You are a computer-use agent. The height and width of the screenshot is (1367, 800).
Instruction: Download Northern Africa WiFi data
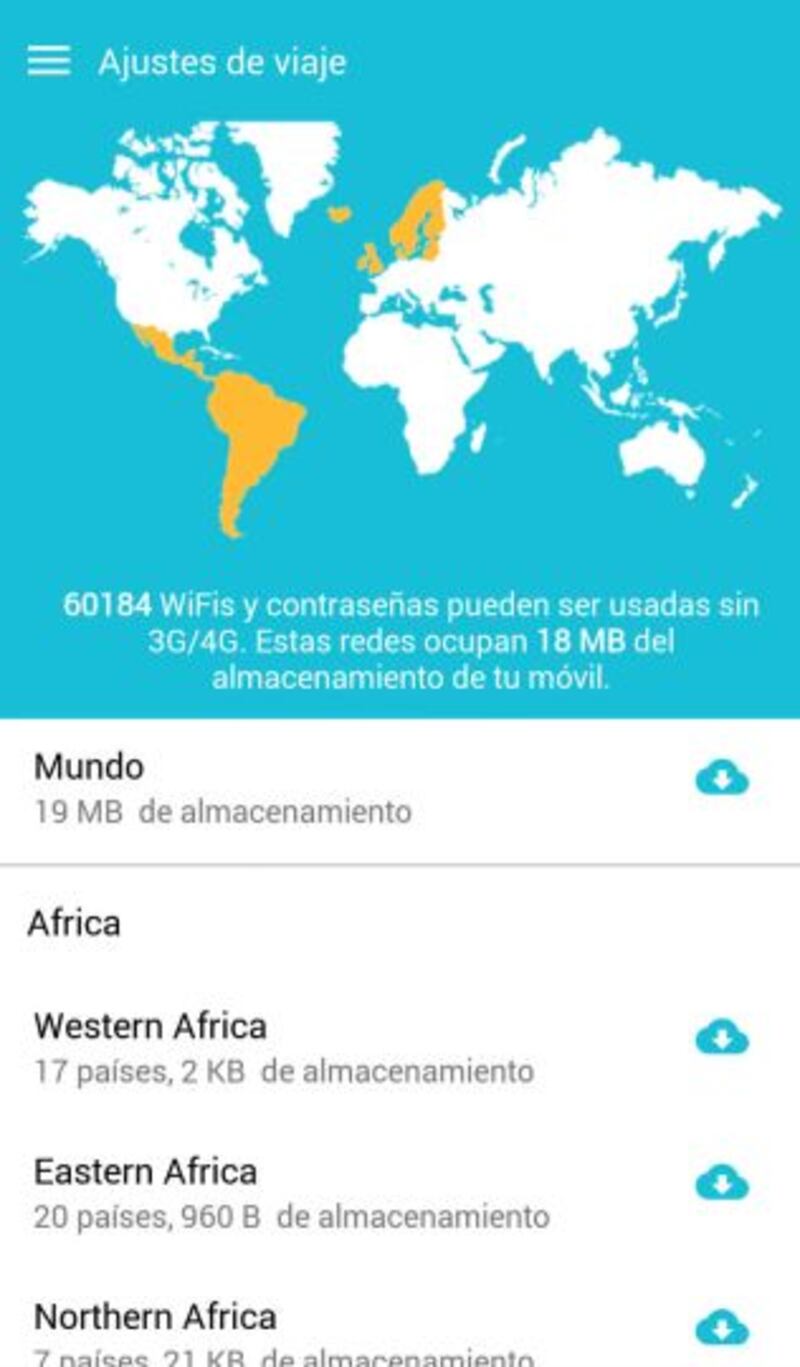721,1328
